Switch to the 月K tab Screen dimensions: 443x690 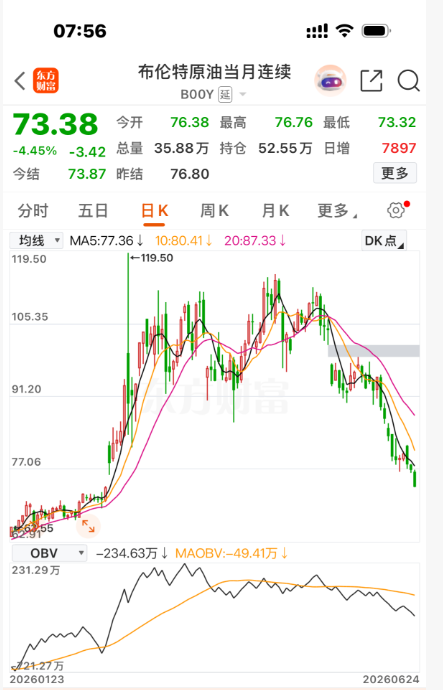275,211
